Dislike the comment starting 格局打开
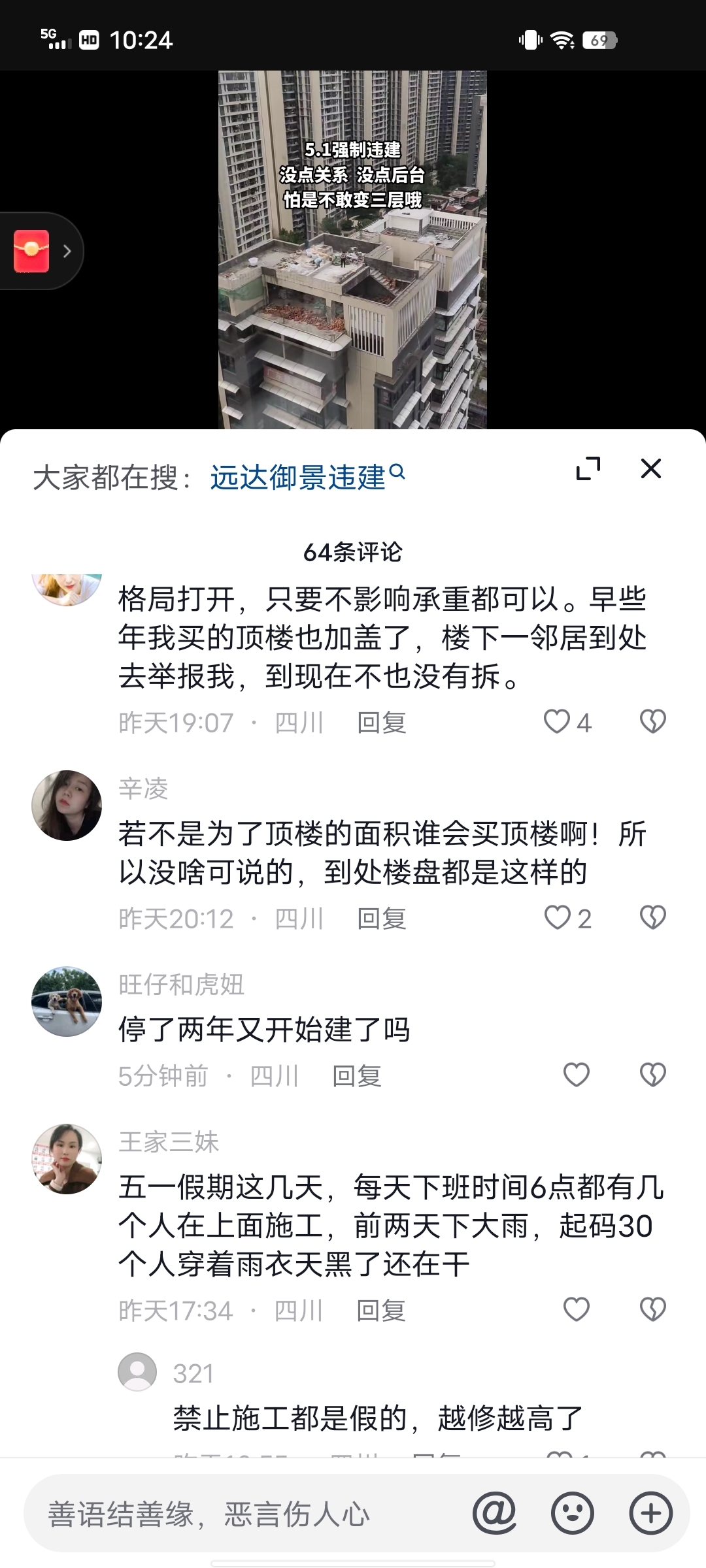Viewport: 706px width, 1568px height. pyautogui.click(x=652, y=722)
